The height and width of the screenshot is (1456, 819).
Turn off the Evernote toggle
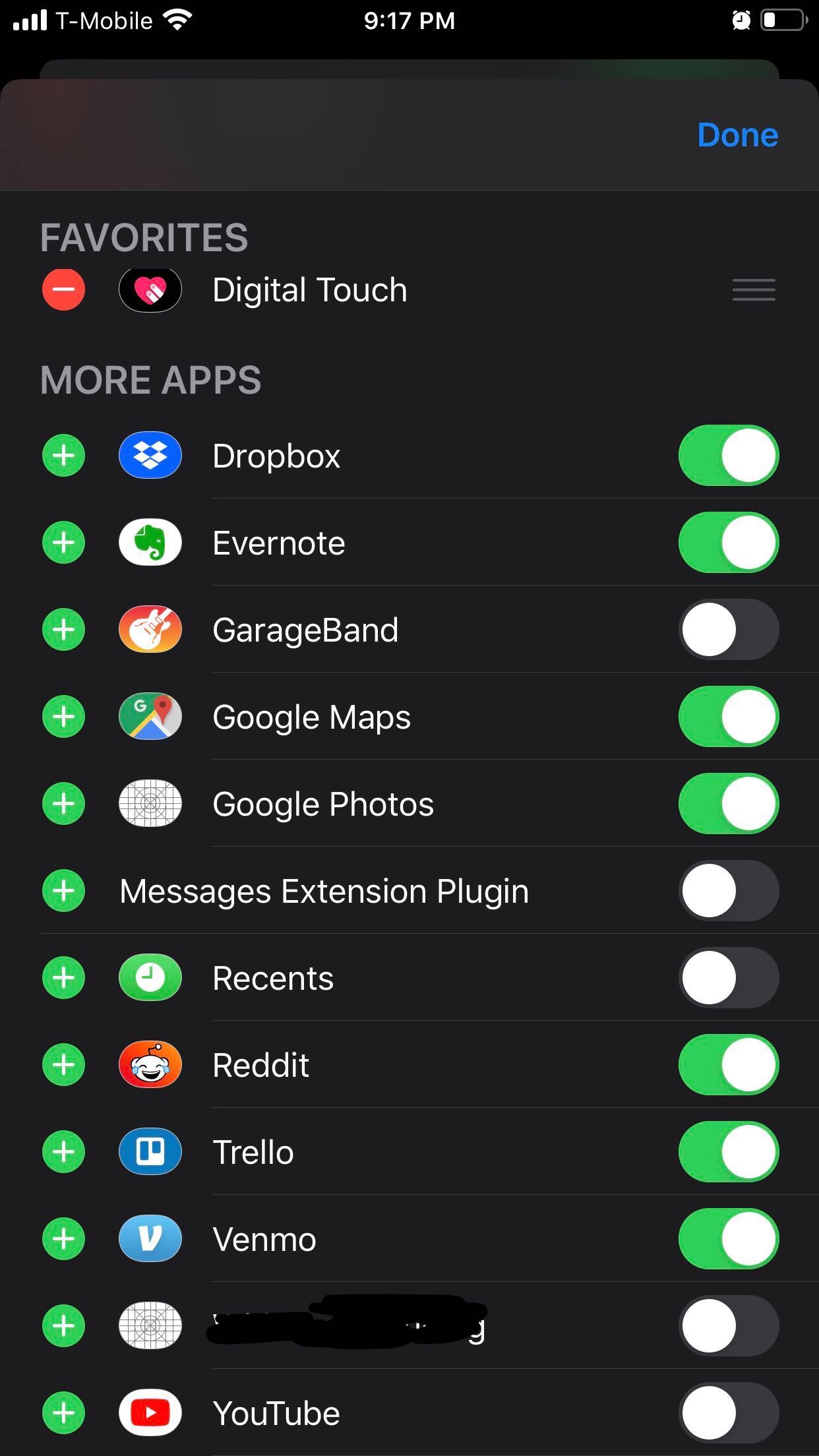tap(728, 543)
